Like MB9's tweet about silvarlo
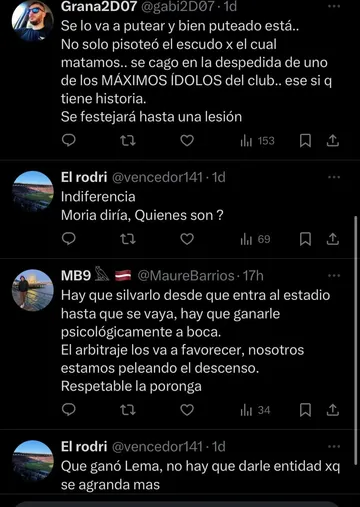360x507 pixels. (x=187, y=410)
